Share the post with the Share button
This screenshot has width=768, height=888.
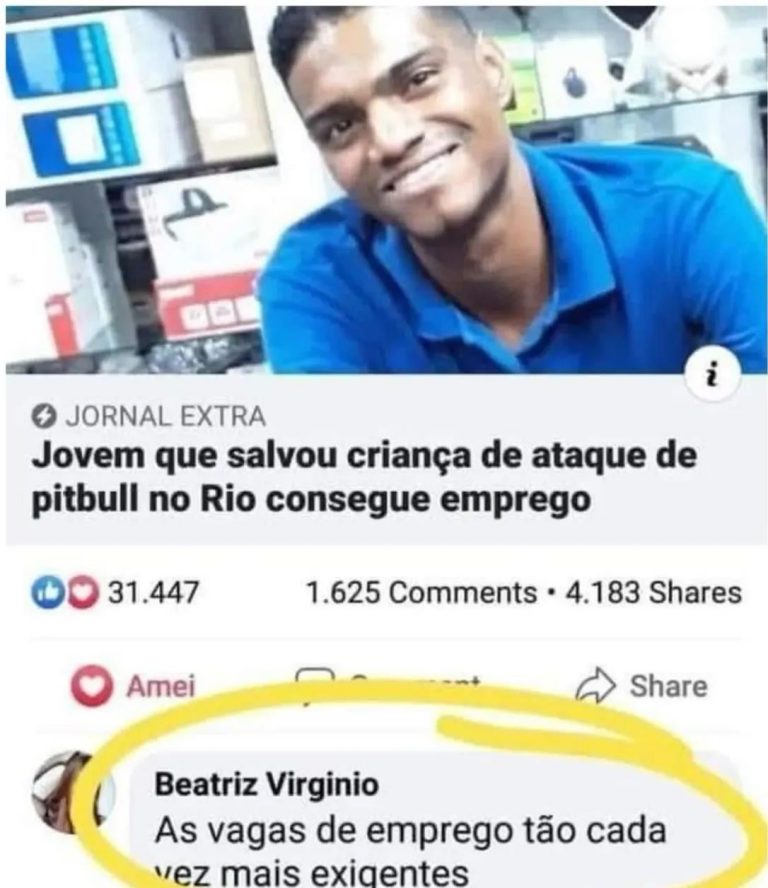coord(646,686)
